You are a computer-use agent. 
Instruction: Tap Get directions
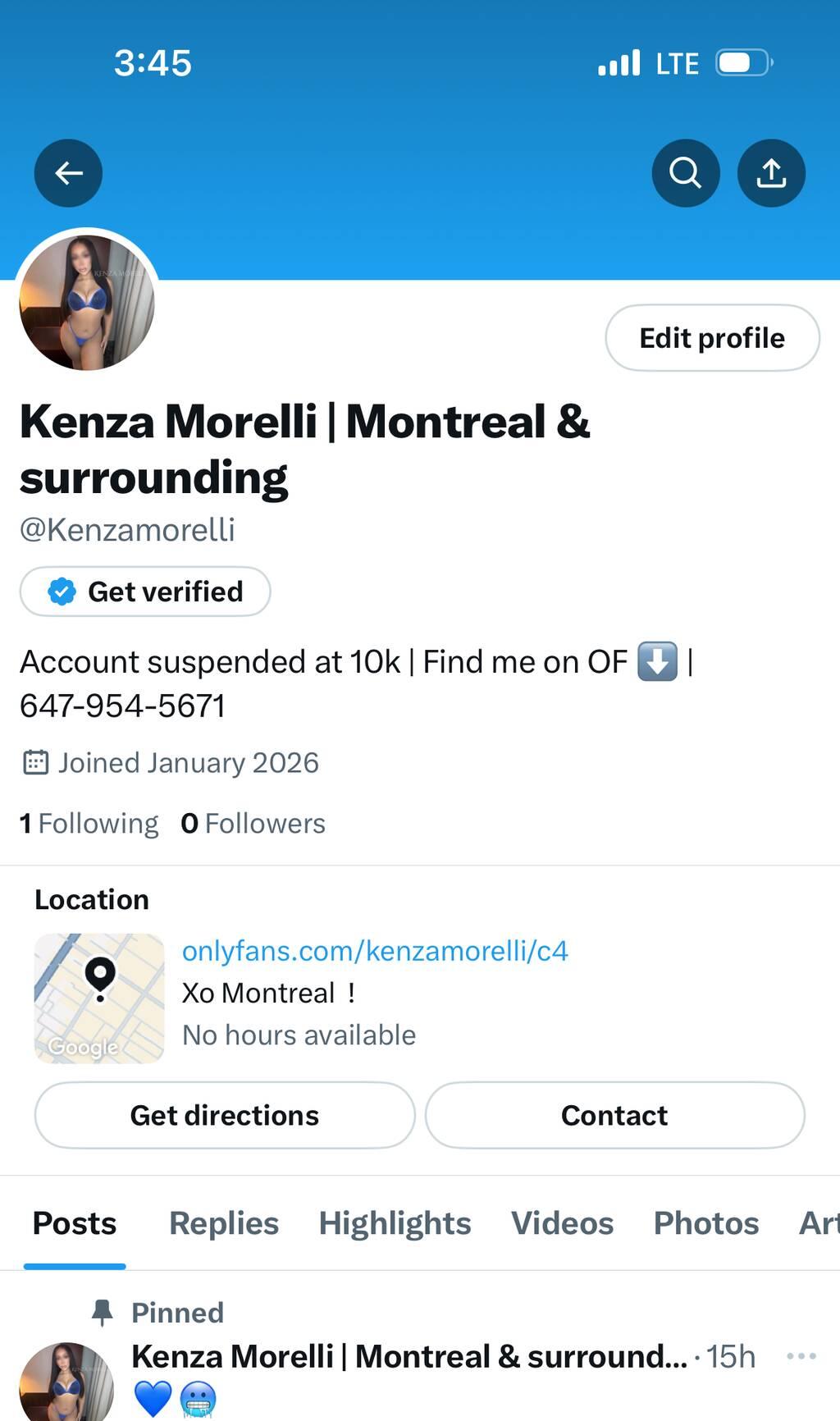pos(225,1116)
